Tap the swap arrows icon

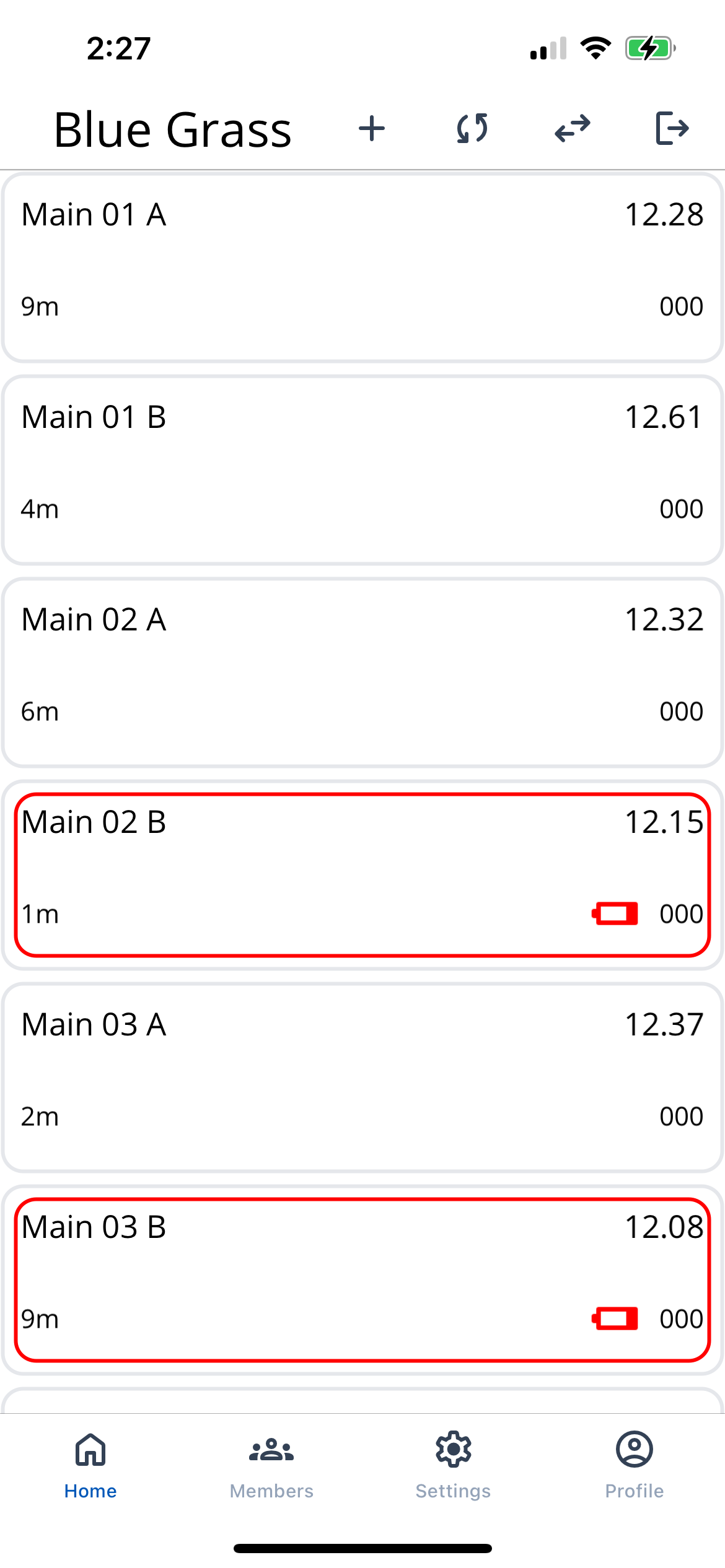(573, 129)
